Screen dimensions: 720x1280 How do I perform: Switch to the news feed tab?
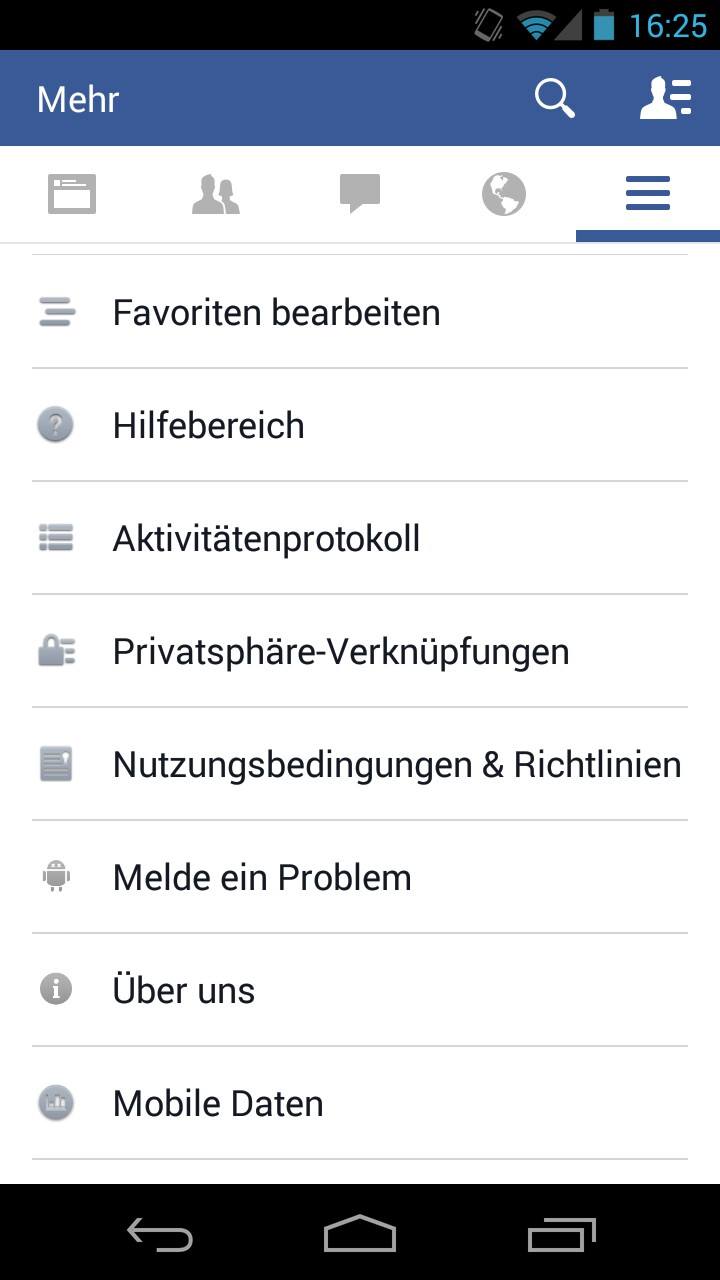coord(72,194)
